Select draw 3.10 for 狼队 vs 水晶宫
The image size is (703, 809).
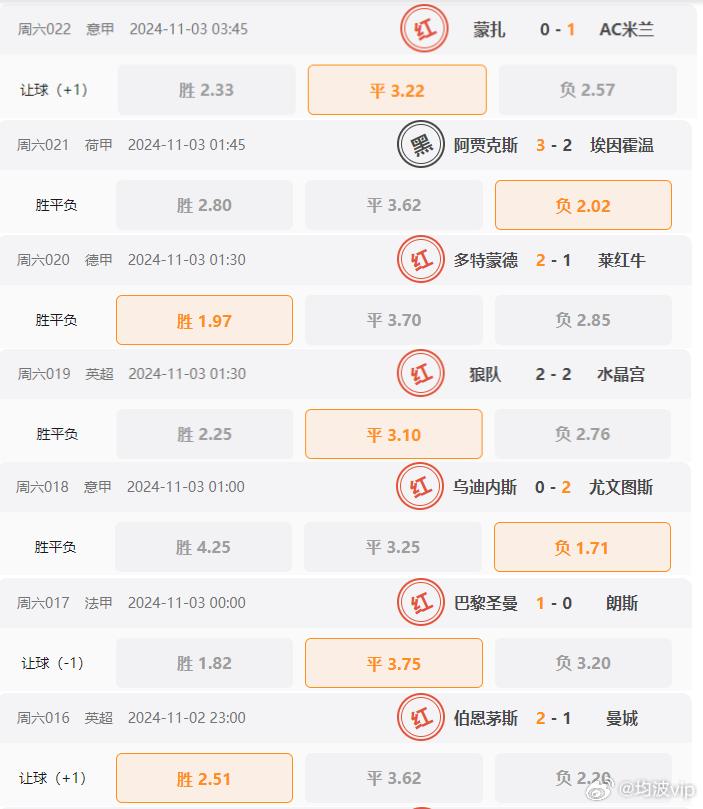[393, 434]
